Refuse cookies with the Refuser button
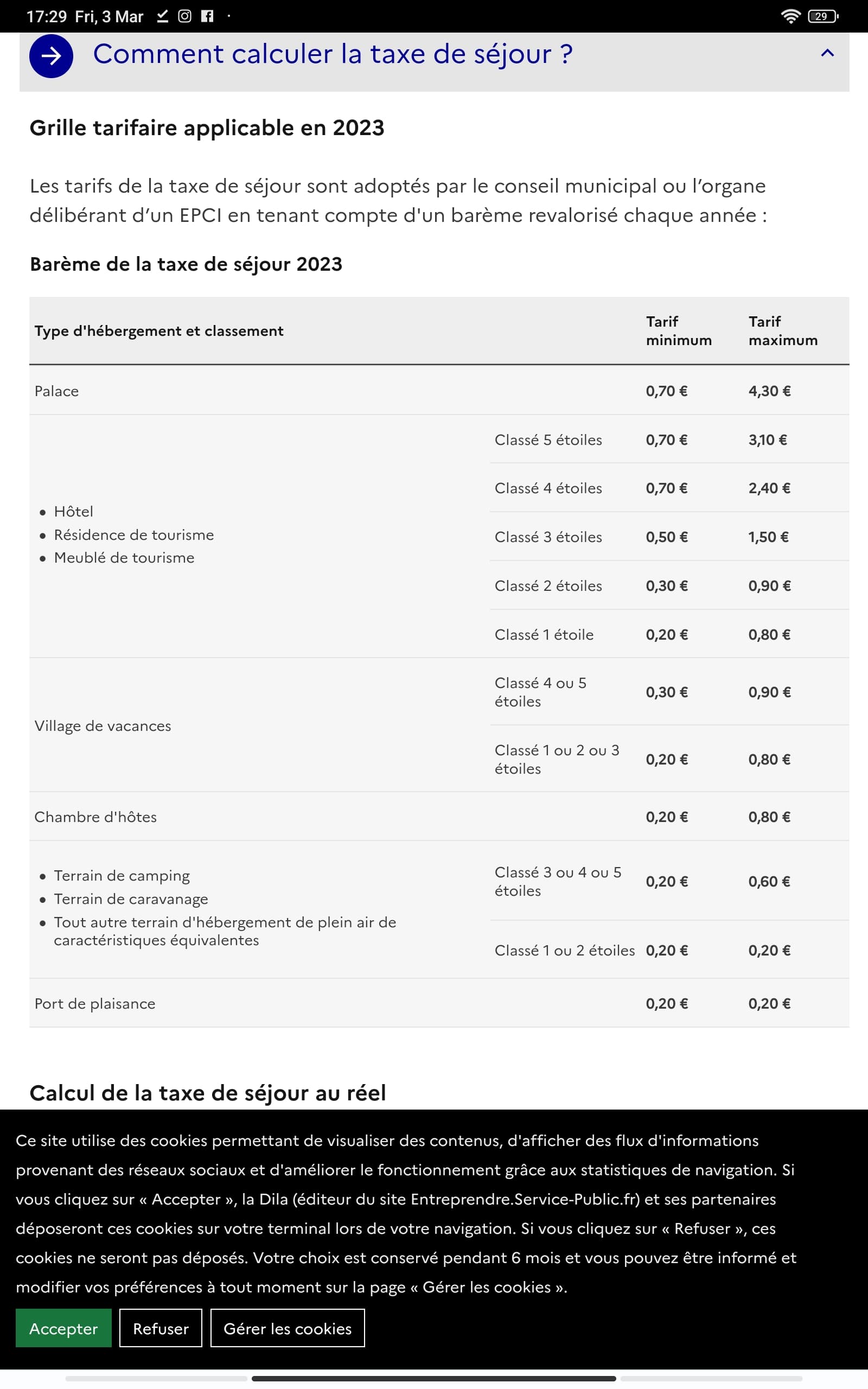This screenshot has height=1389, width=868. tap(161, 1328)
